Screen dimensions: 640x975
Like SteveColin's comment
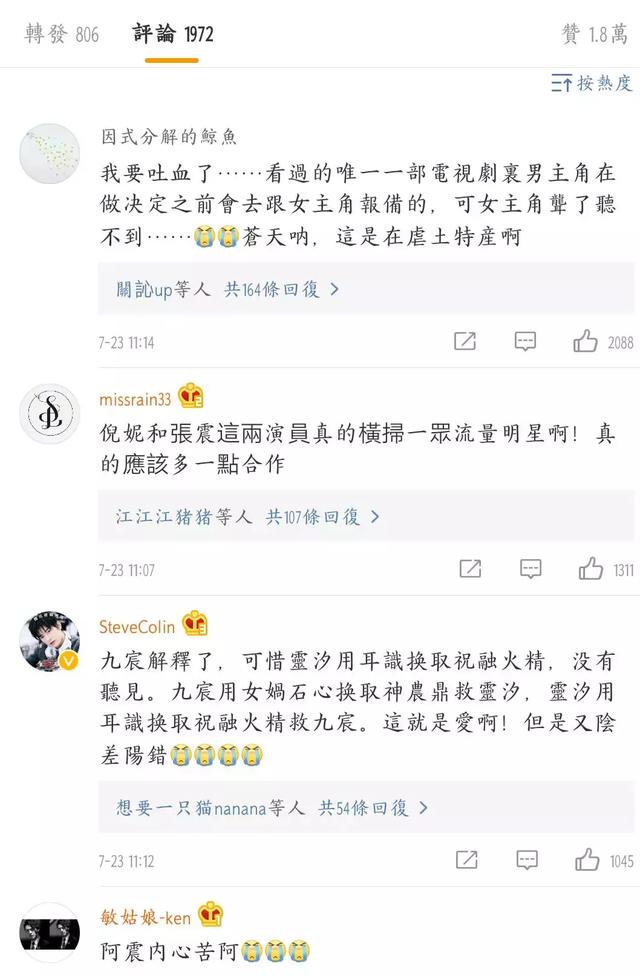[x=587, y=860]
